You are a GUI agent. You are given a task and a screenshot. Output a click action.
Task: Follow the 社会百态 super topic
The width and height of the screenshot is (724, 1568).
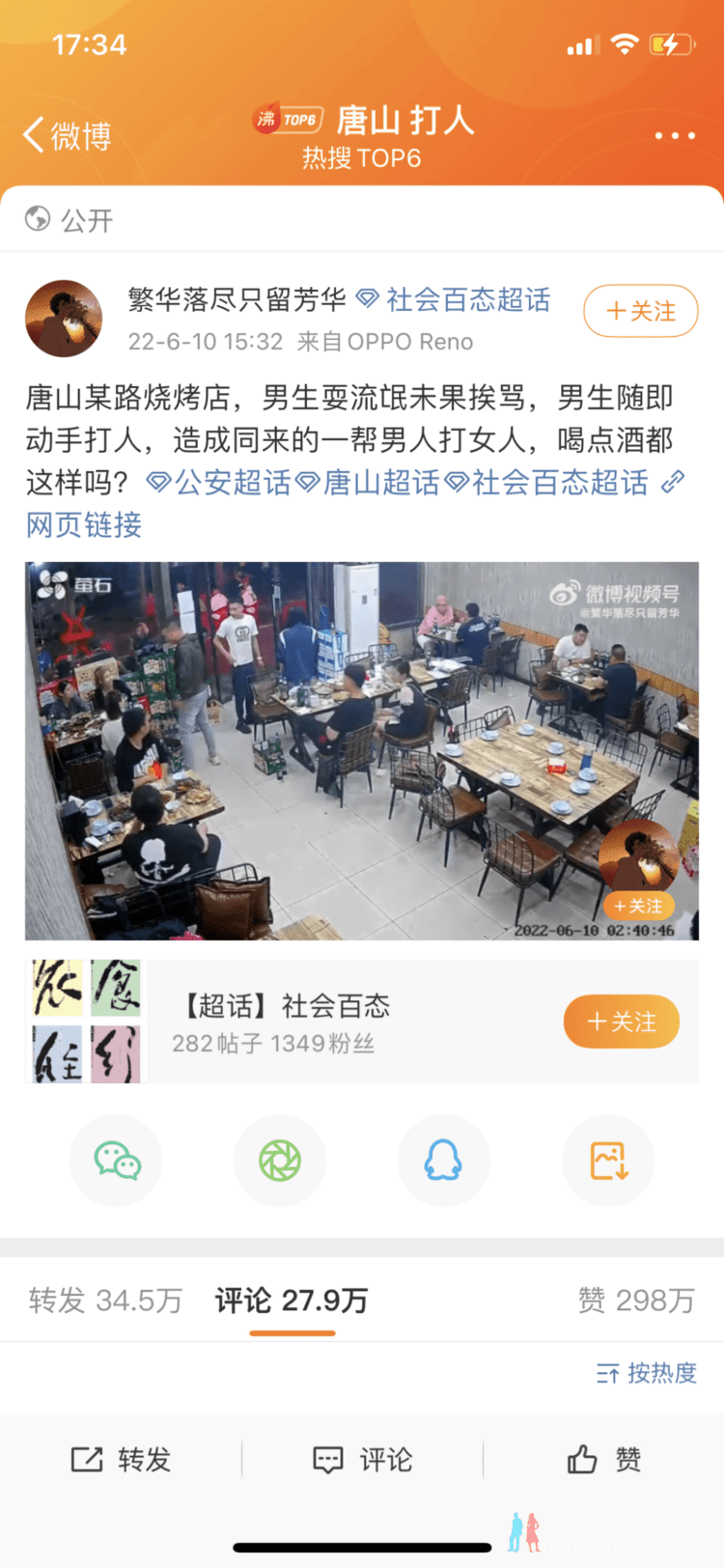point(621,1022)
